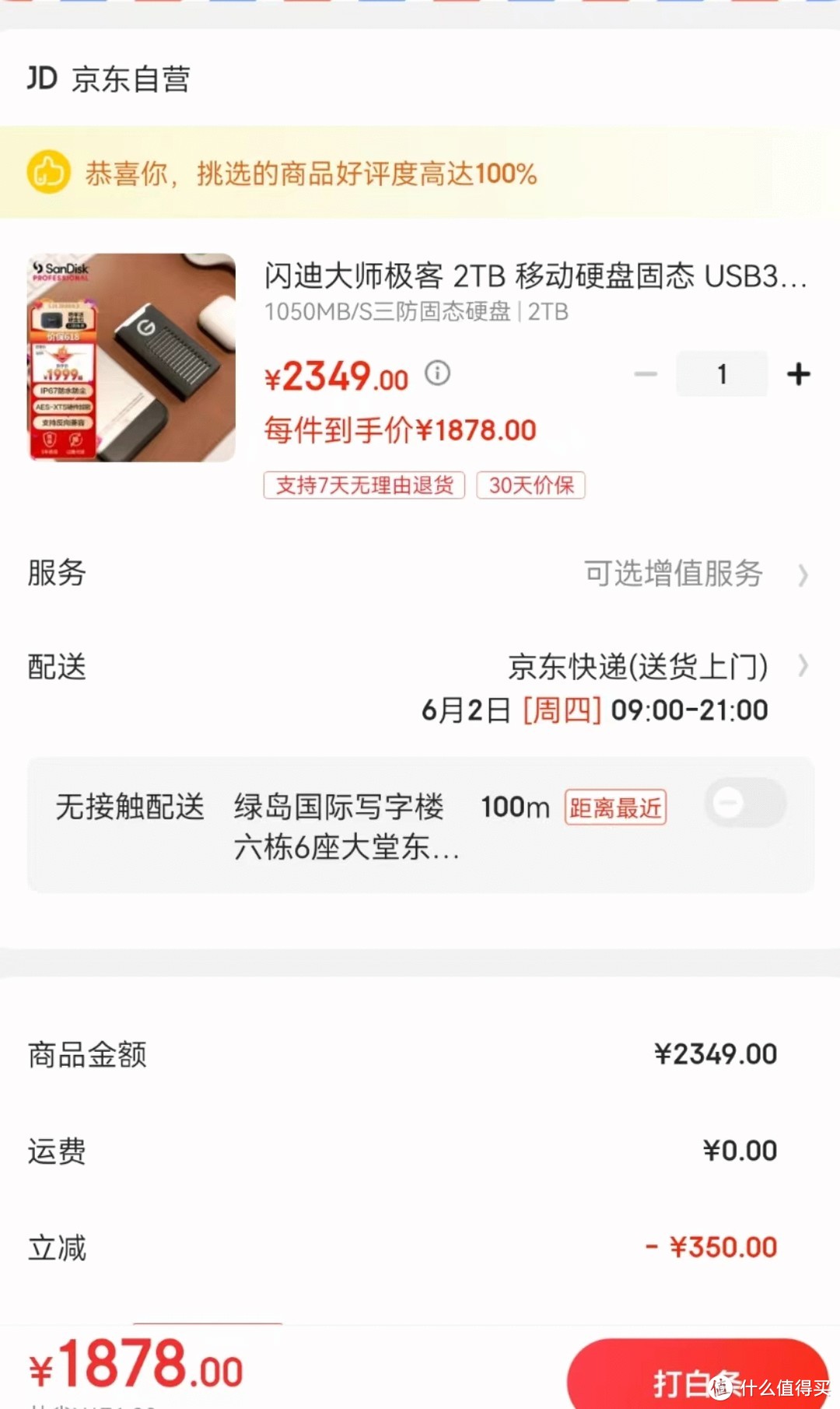The height and width of the screenshot is (1409, 840).
Task: Click the ¥2349.00 original price text
Action: point(334,376)
